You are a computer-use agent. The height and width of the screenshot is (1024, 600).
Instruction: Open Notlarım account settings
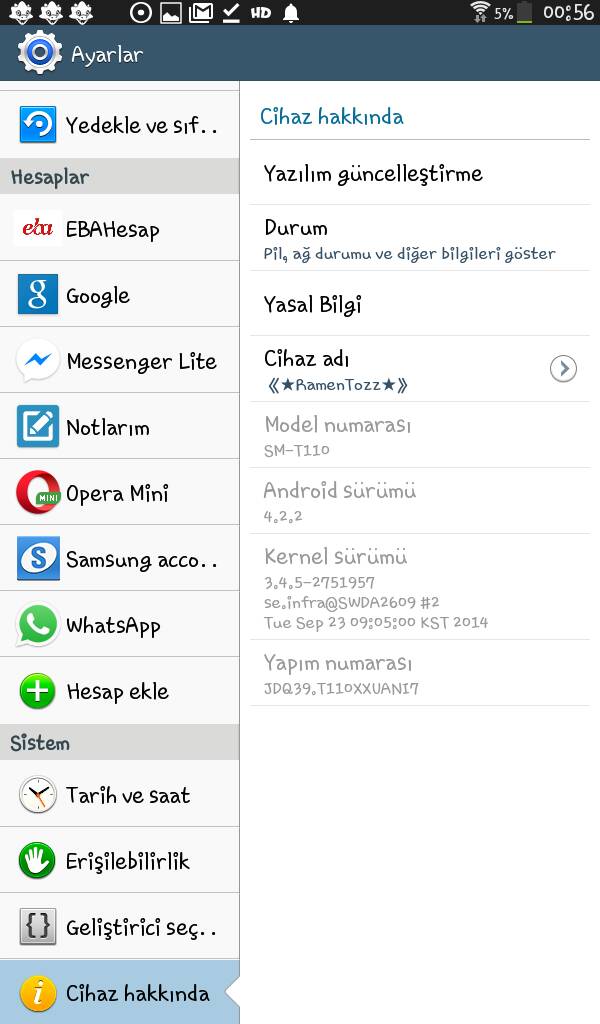[x=120, y=427]
